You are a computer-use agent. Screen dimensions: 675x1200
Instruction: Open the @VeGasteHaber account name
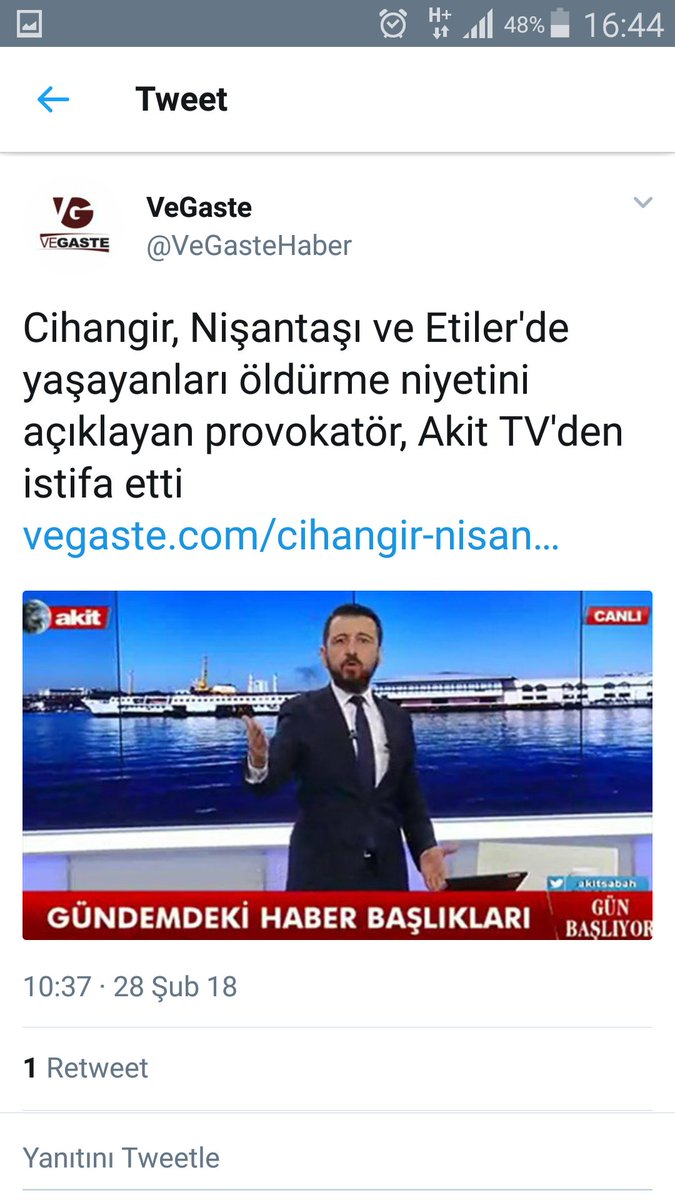(x=249, y=246)
